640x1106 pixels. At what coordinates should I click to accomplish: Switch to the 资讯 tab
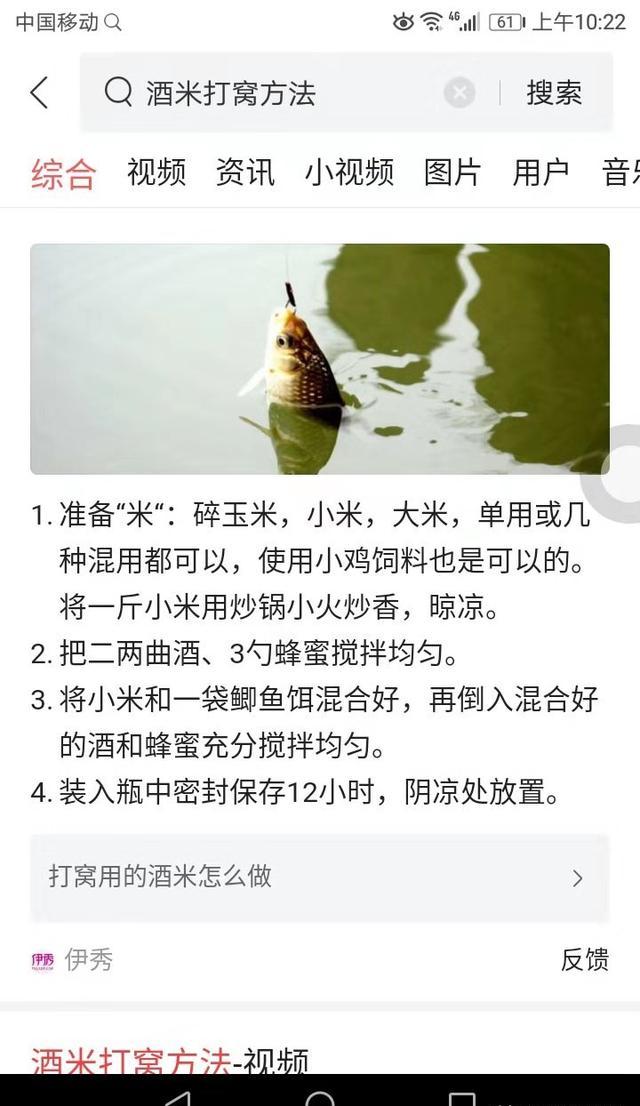pos(245,172)
